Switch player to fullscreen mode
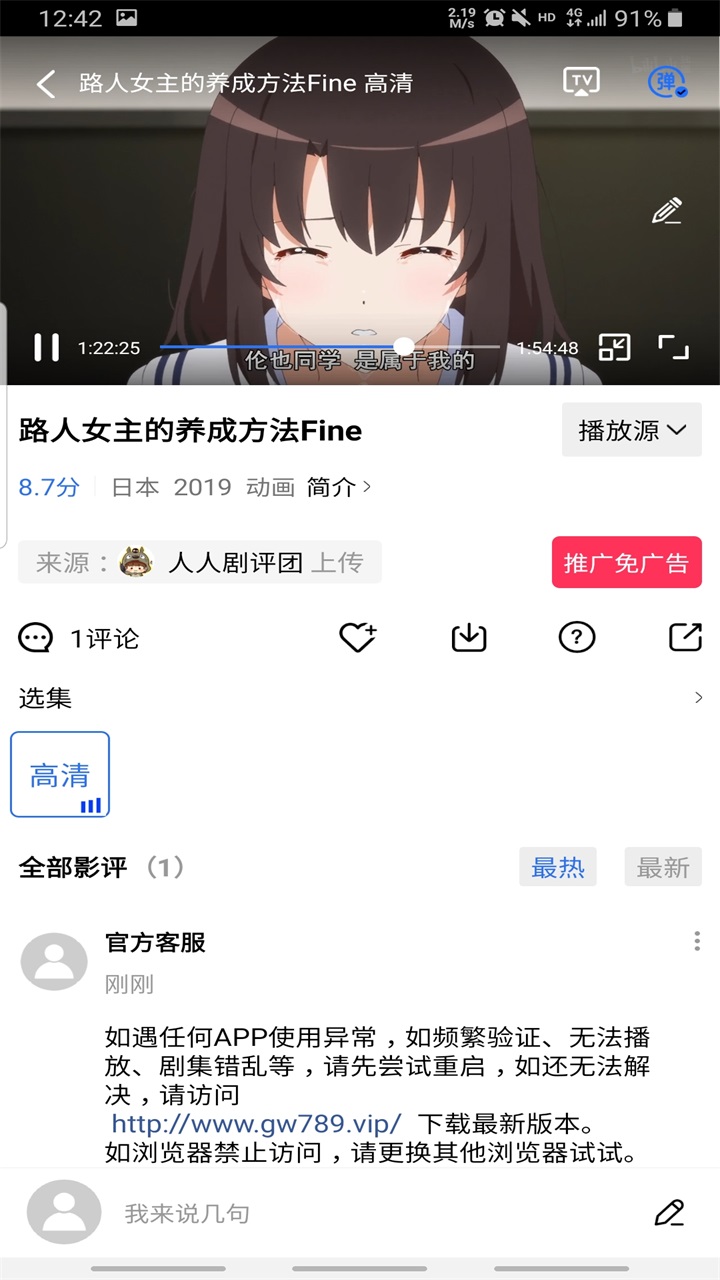Screen dimensions: 720x1280 pos(675,345)
